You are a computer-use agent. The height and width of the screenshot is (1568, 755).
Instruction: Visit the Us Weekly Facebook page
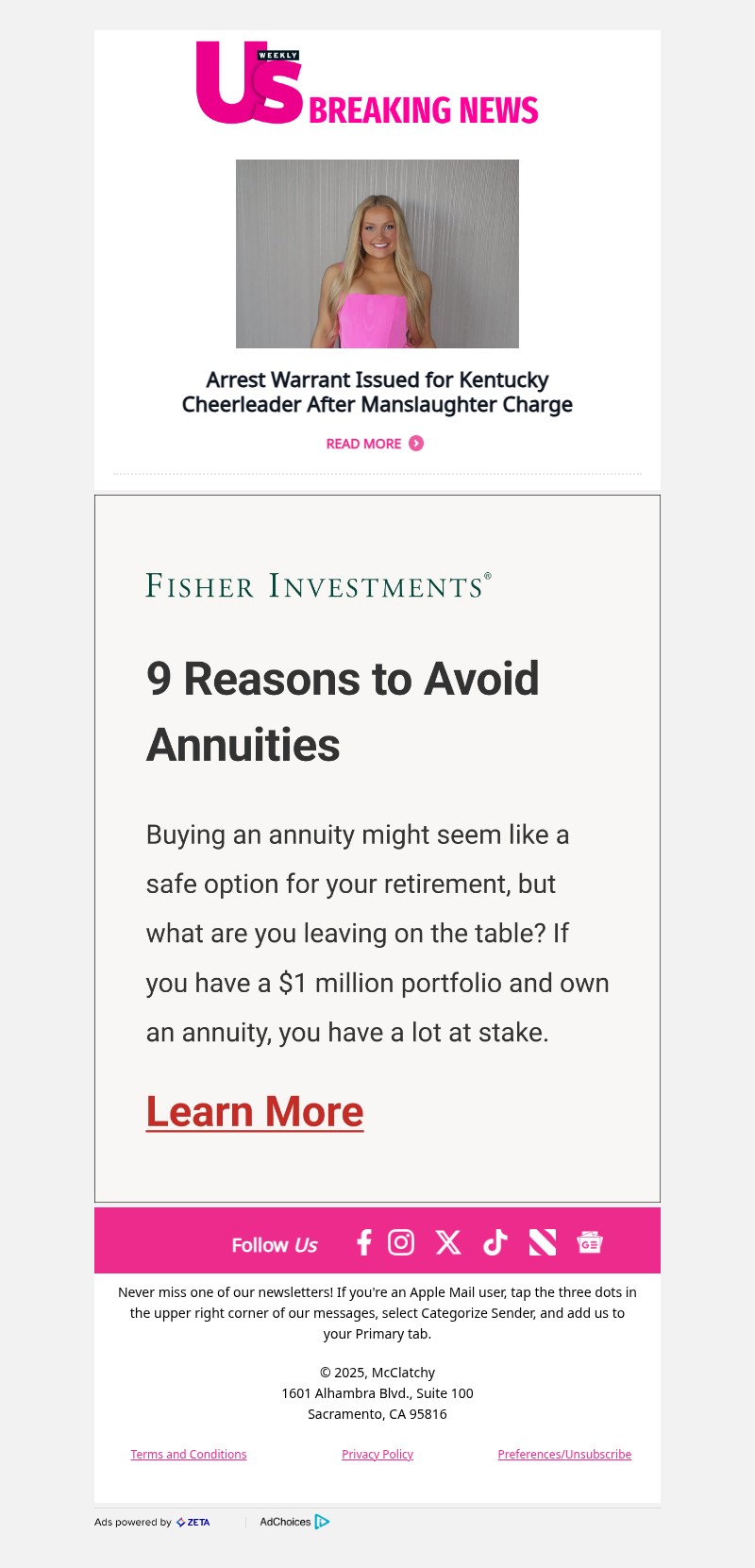pyautogui.click(x=364, y=1242)
